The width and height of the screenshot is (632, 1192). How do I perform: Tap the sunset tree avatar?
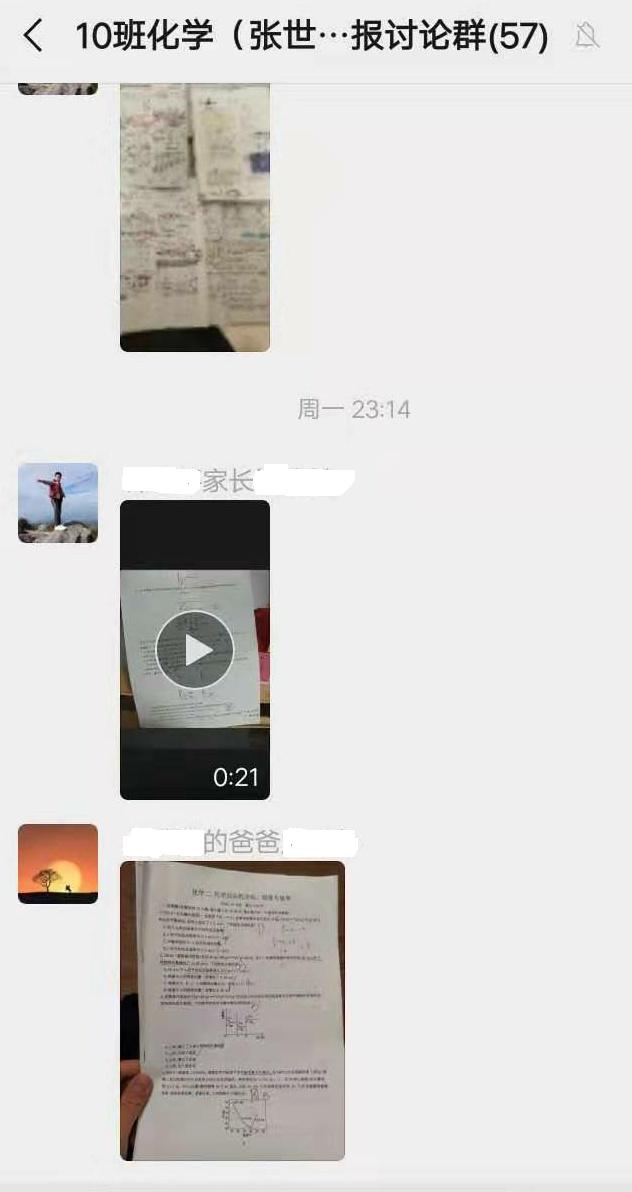pyautogui.click(x=58, y=864)
